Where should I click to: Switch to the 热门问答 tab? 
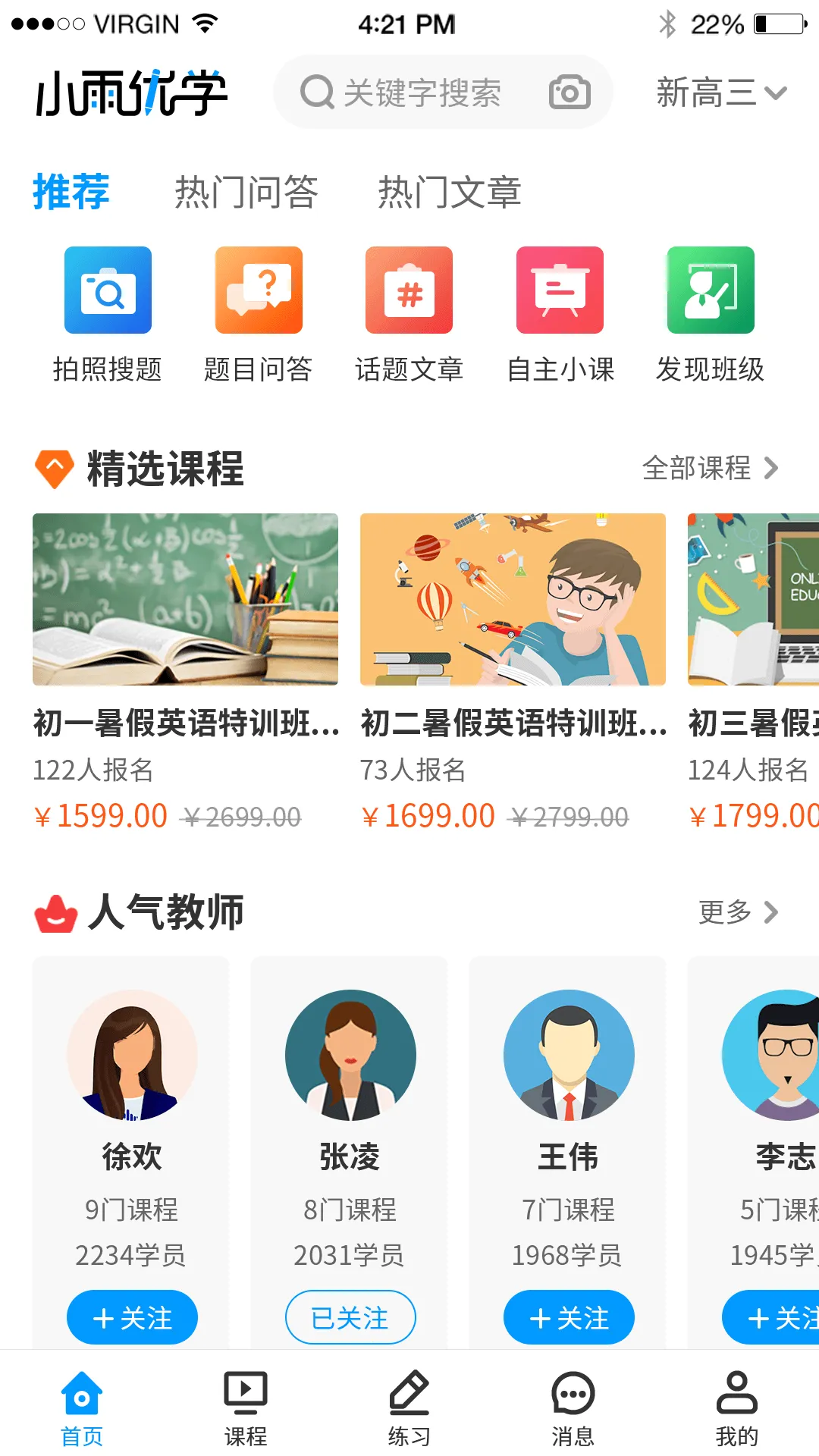point(246,192)
